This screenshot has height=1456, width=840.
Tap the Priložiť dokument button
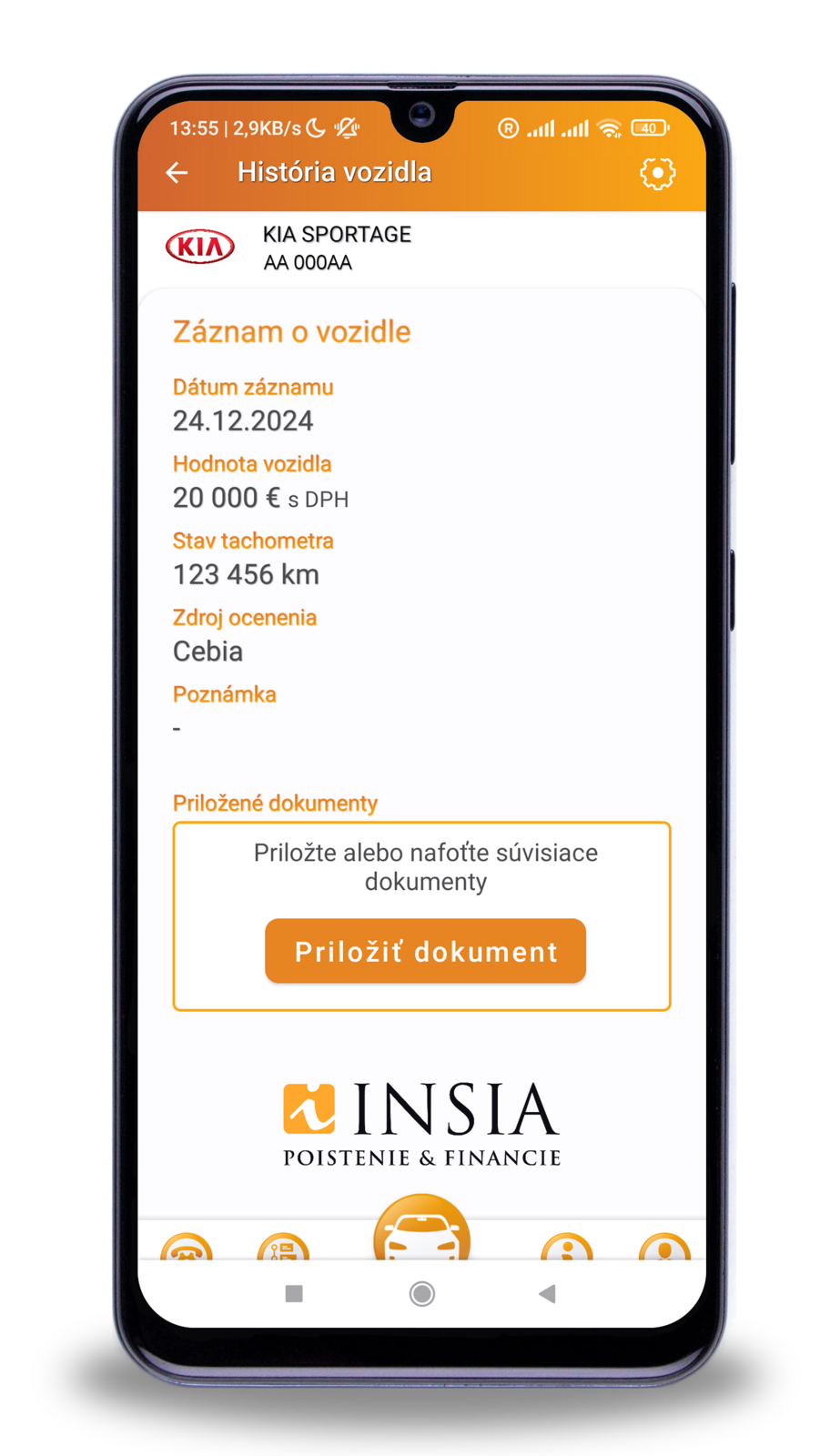(425, 951)
